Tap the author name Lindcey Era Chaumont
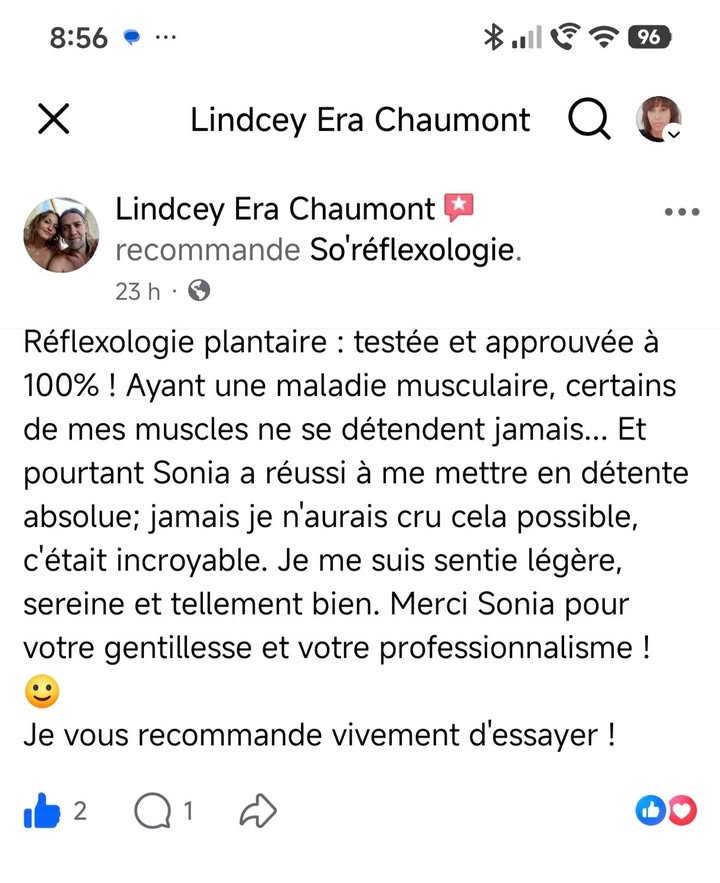This screenshot has height=883, width=720. (x=270, y=209)
